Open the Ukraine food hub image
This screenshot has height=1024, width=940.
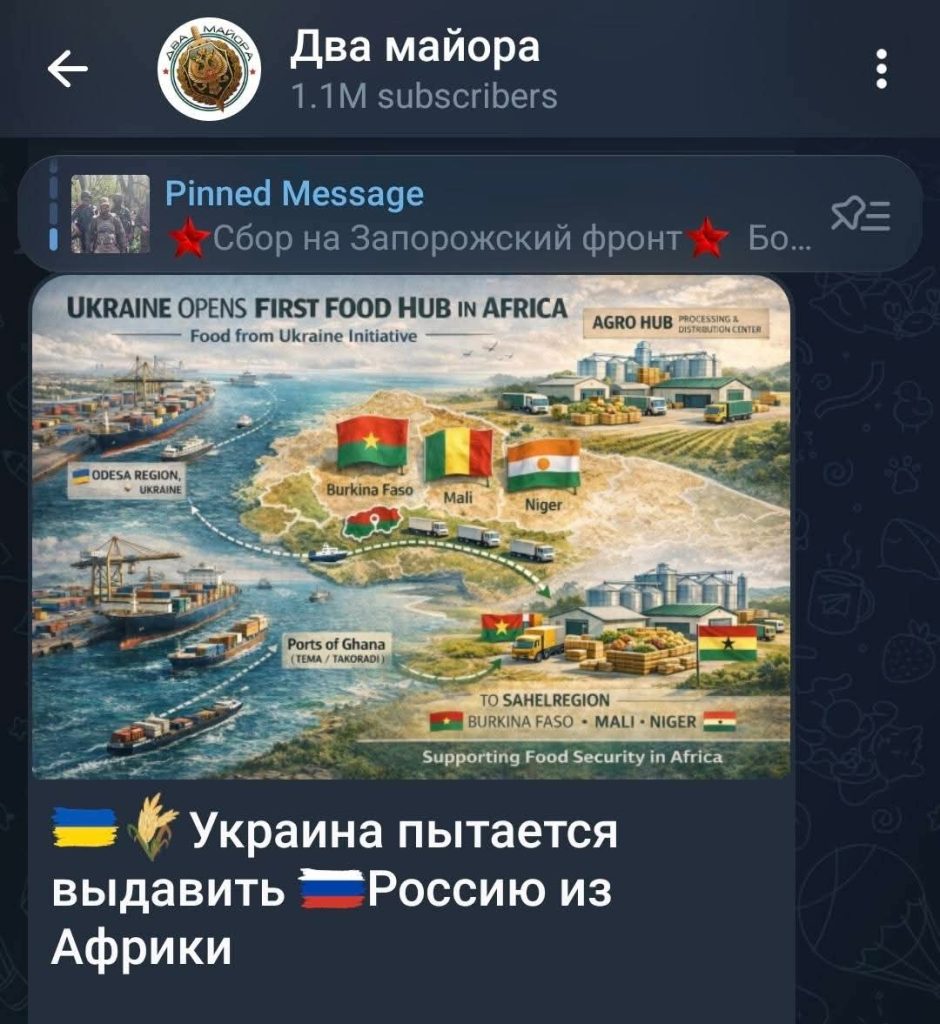411,528
